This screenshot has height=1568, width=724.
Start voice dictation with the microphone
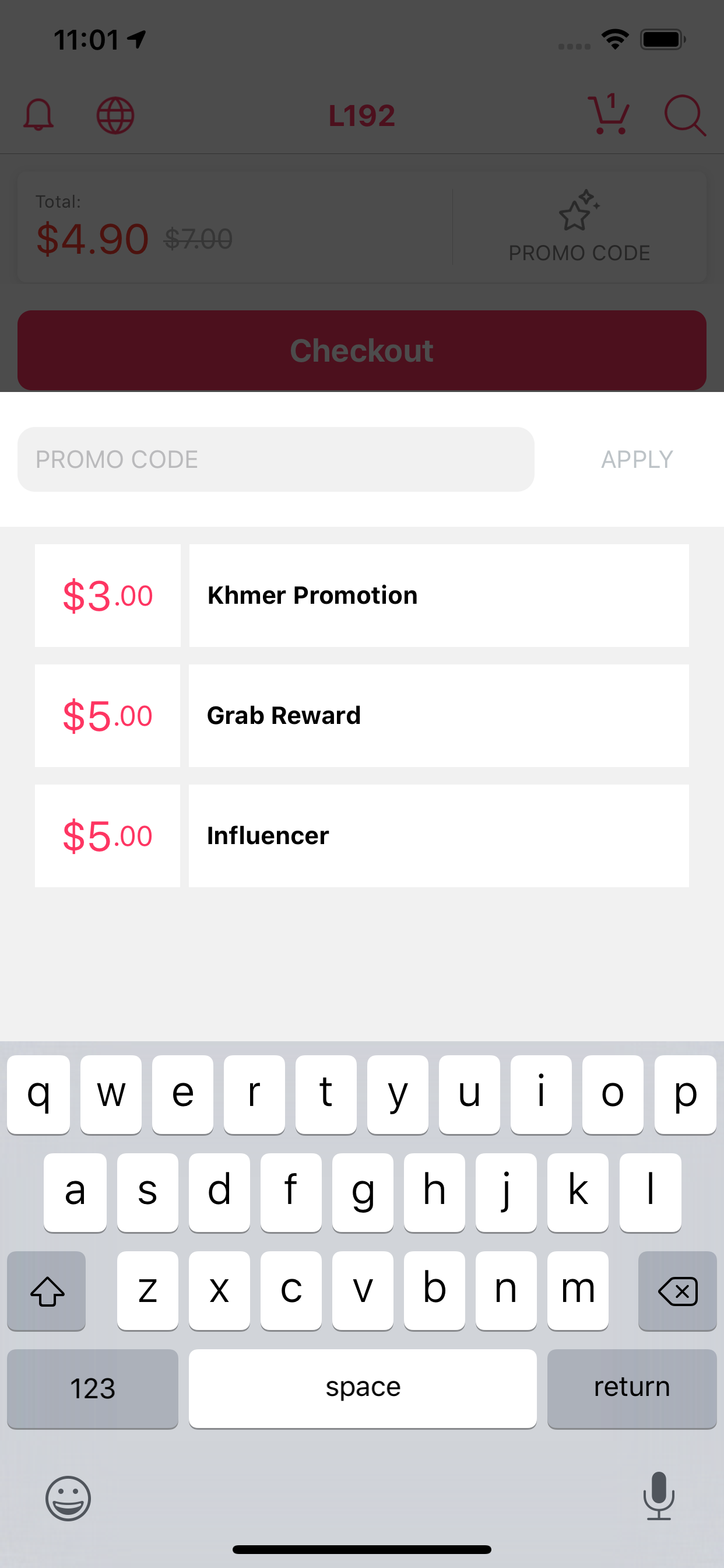tap(658, 1496)
